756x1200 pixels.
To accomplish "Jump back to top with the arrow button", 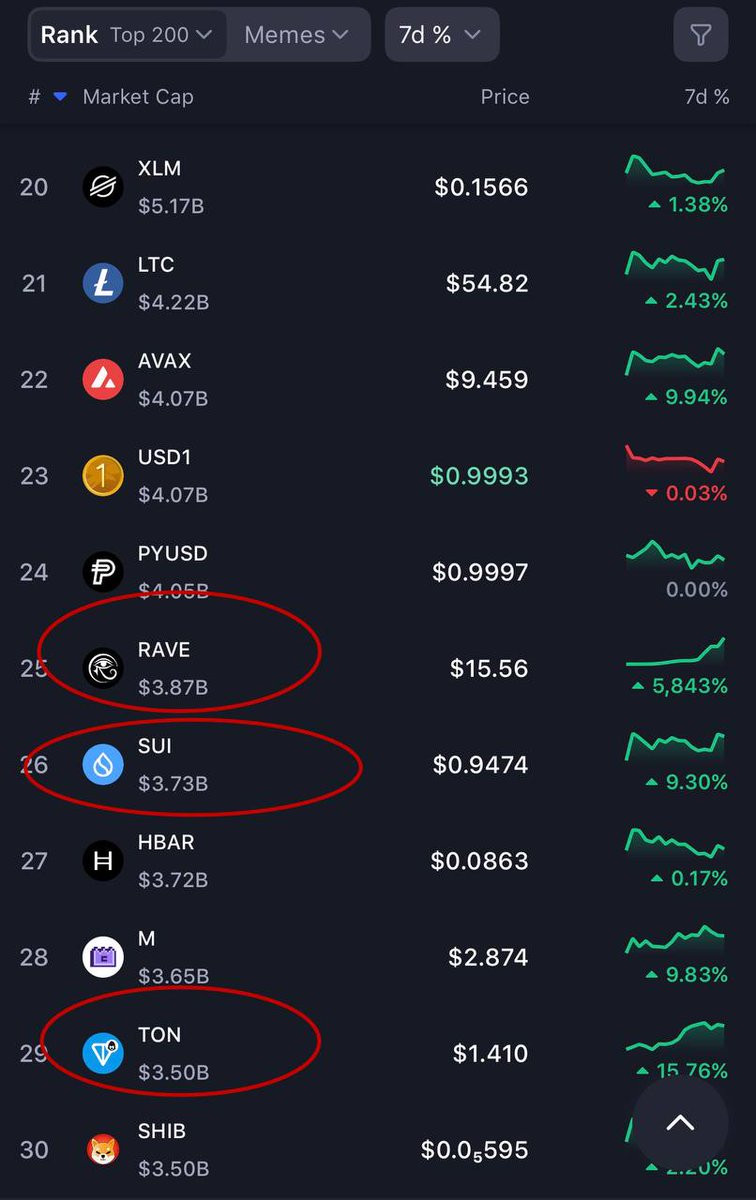I will (680, 1123).
